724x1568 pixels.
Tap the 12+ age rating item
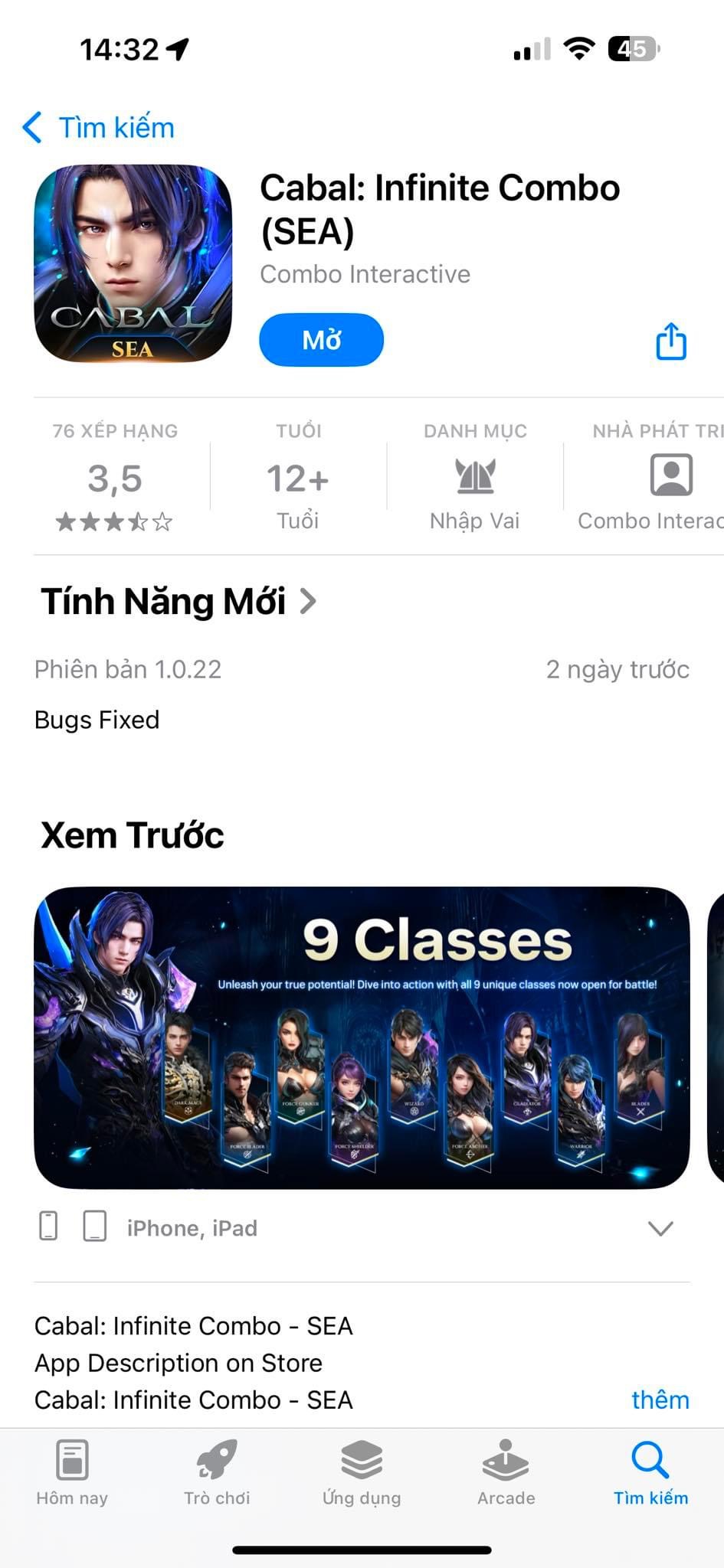[298, 478]
